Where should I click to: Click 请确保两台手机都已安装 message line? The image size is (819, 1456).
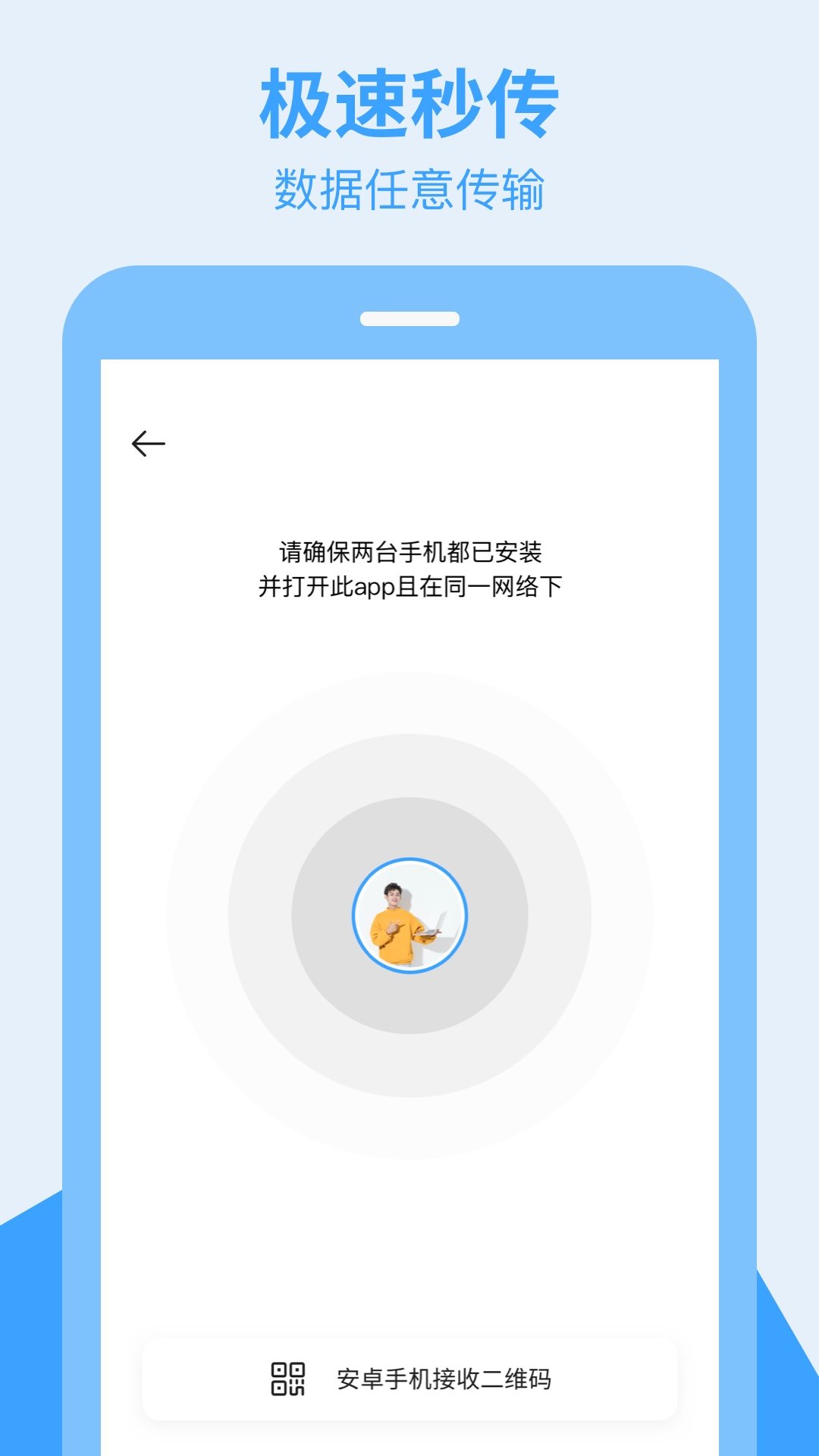click(409, 552)
